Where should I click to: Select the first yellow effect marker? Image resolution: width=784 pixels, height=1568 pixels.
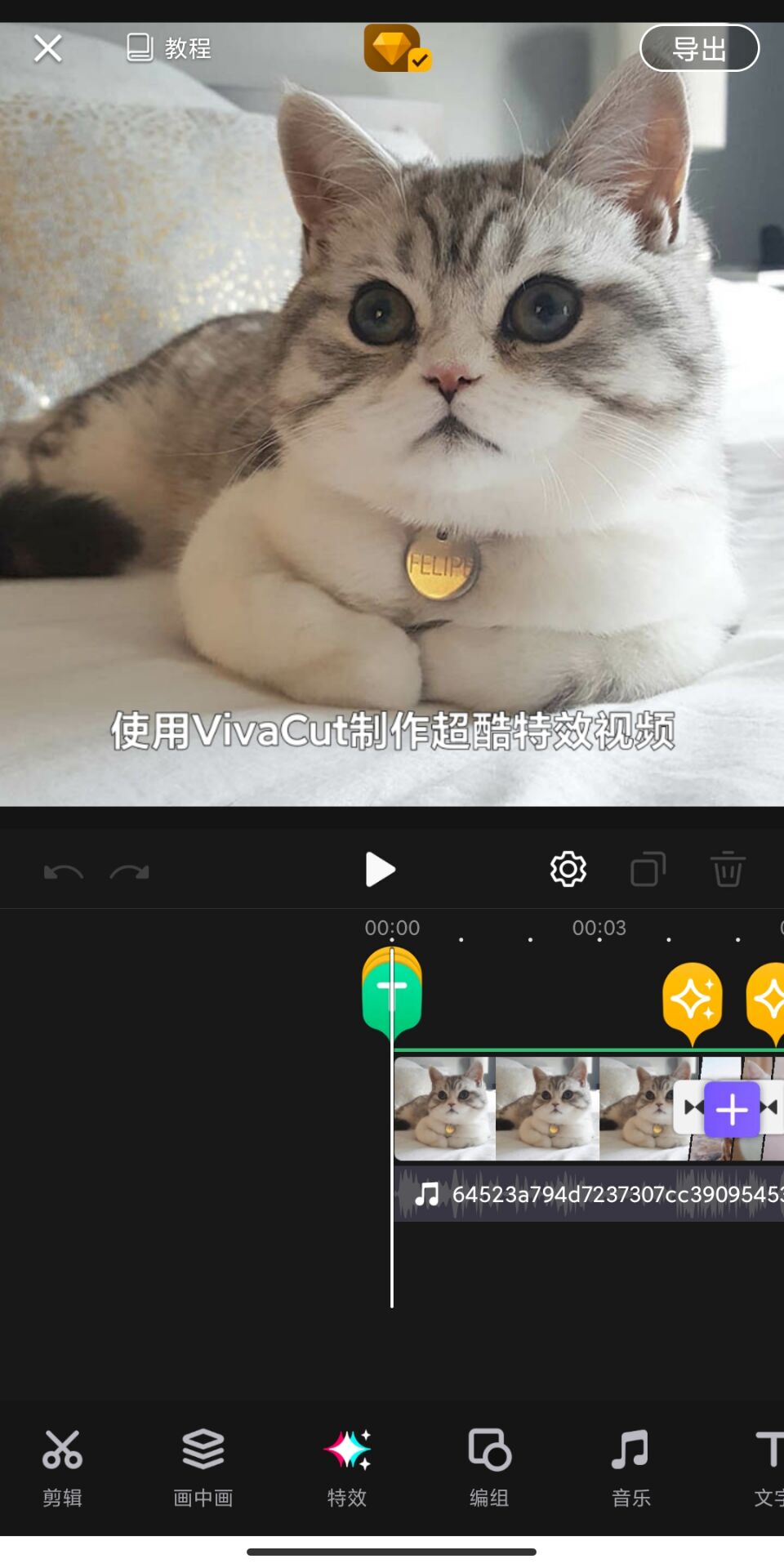tap(692, 1000)
